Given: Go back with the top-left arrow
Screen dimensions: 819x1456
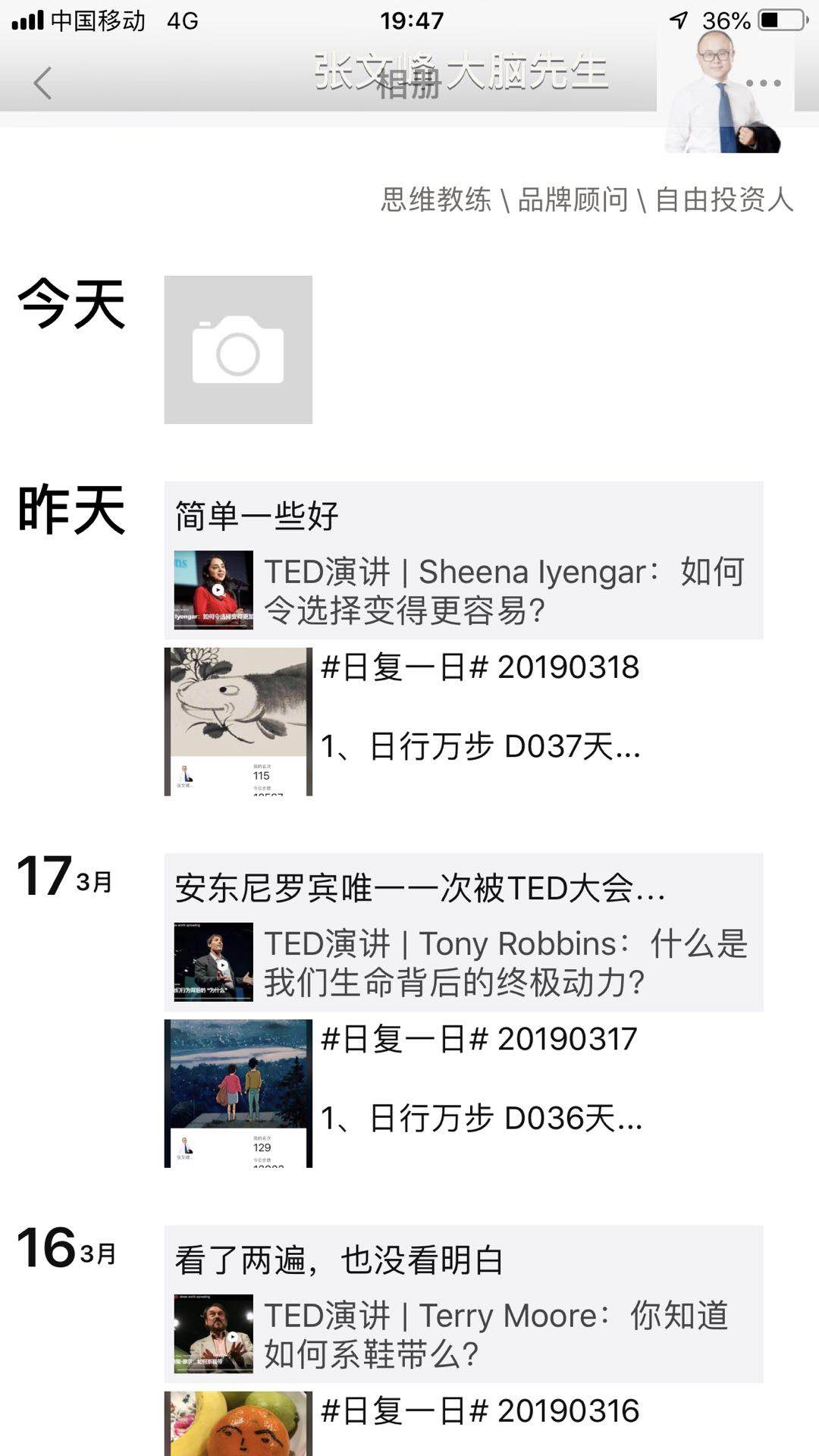Looking at the screenshot, I should [x=43, y=83].
